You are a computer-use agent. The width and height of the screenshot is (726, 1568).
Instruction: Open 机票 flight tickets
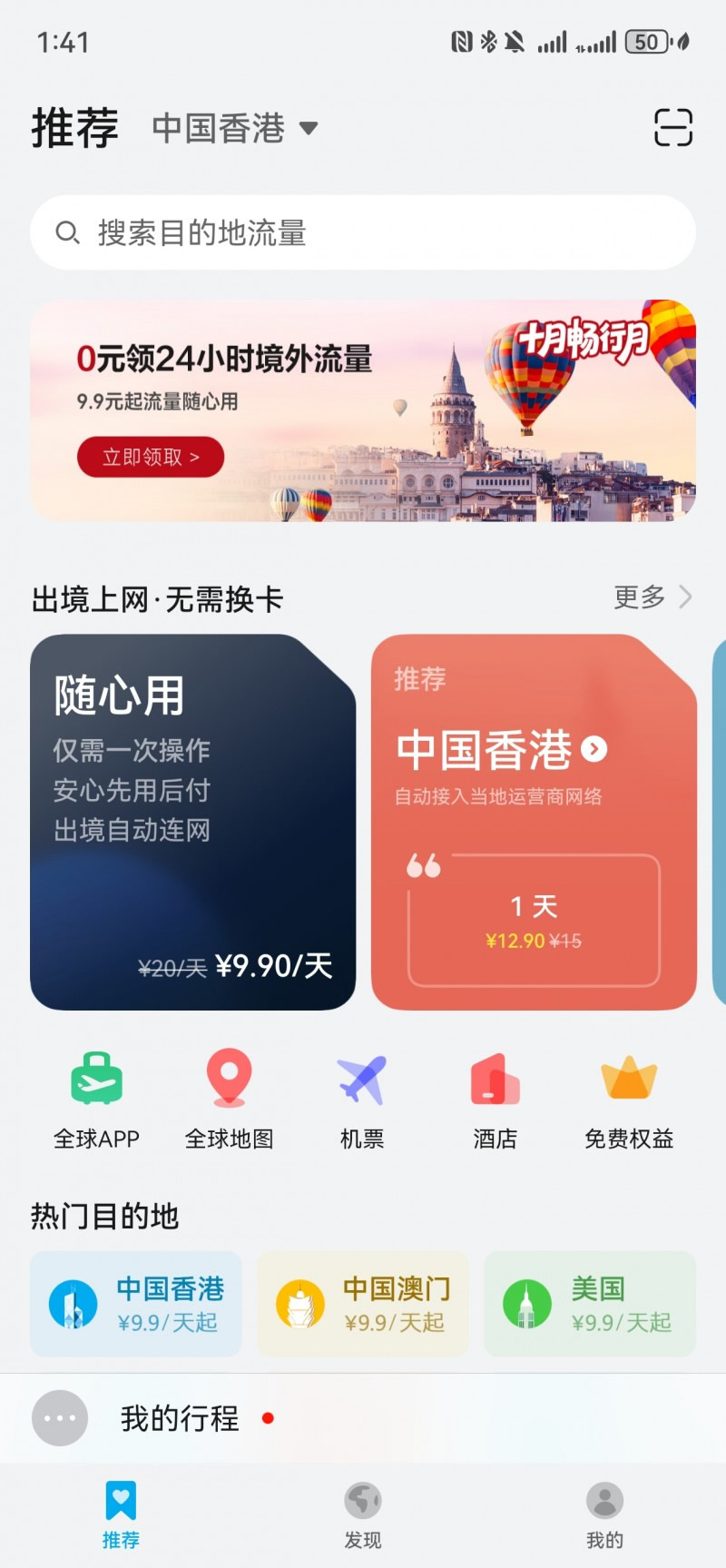point(362,1100)
